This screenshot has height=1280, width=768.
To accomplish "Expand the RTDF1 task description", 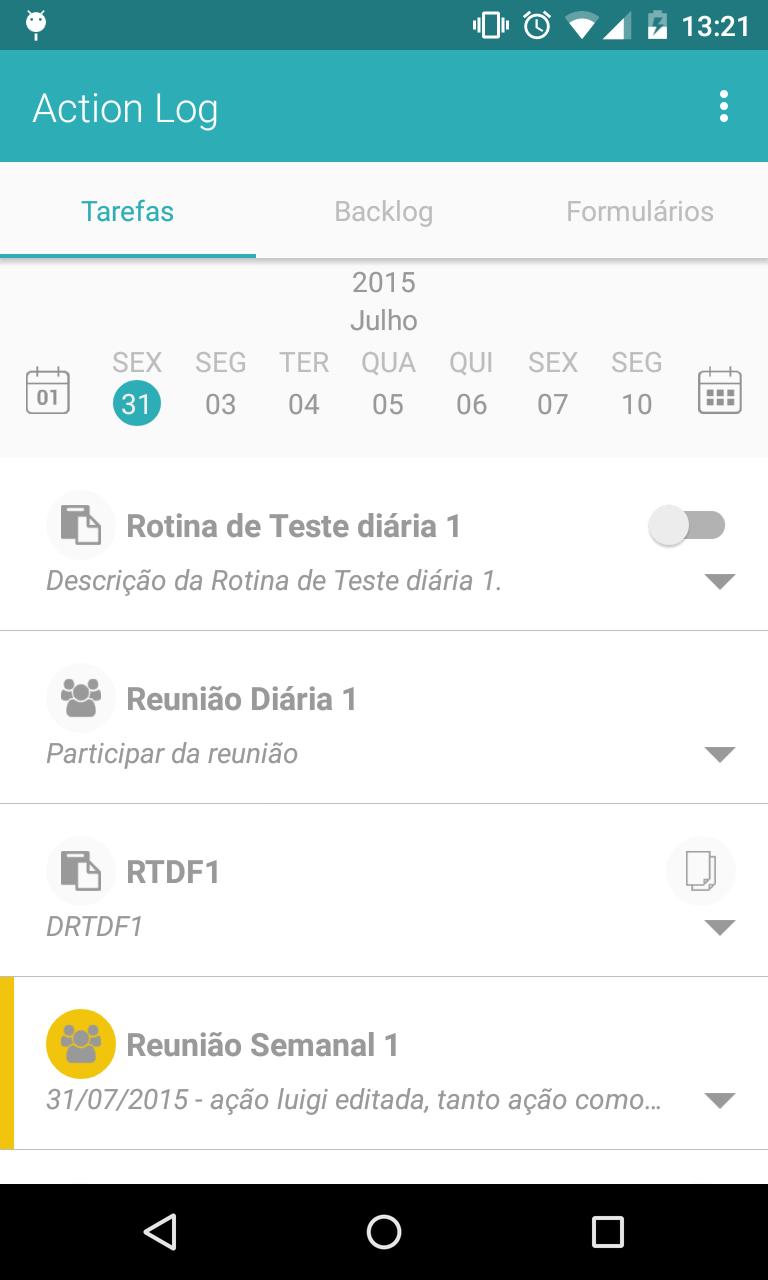I will point(720,927).
